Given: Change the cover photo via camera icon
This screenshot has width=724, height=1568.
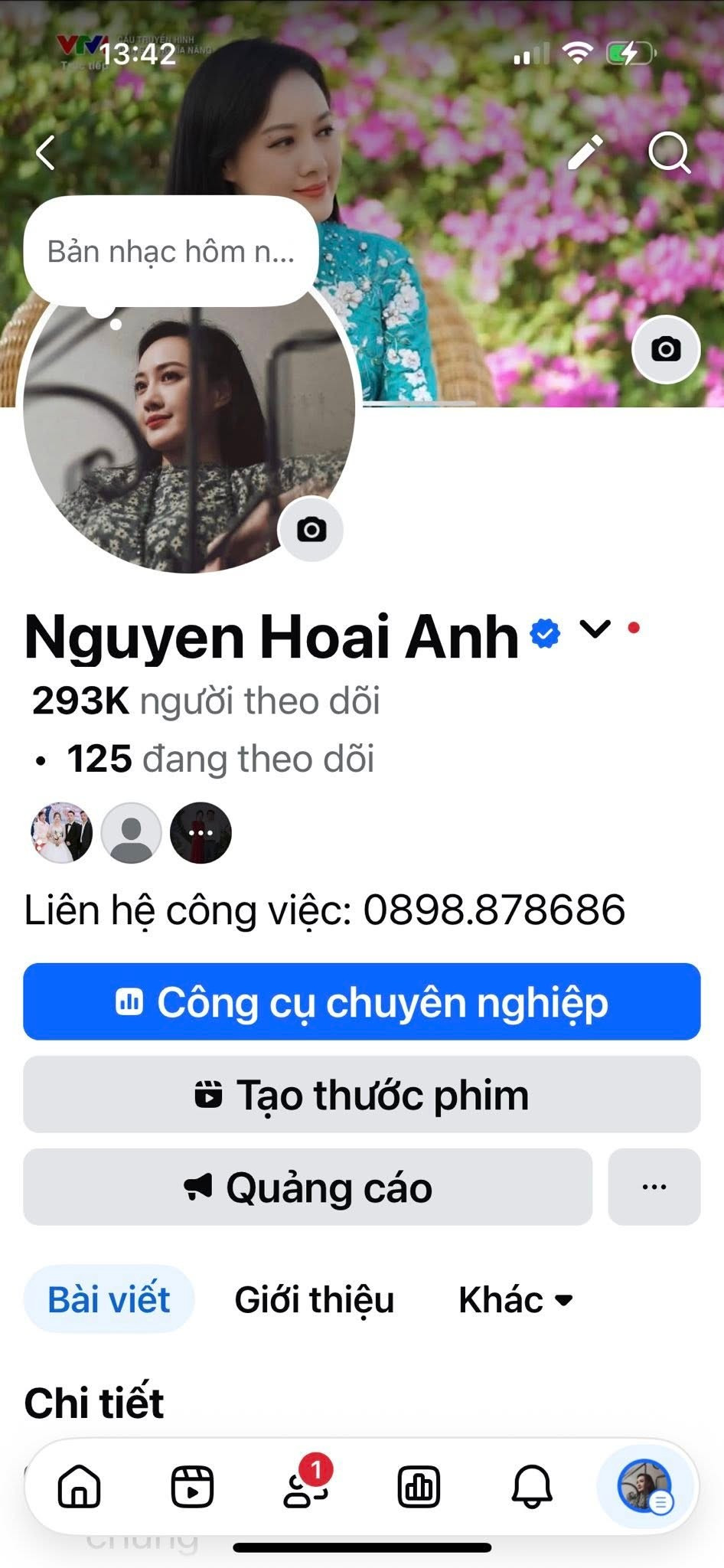Looking at the screenshot, I should pyautogui.click(x=666, y=349).
